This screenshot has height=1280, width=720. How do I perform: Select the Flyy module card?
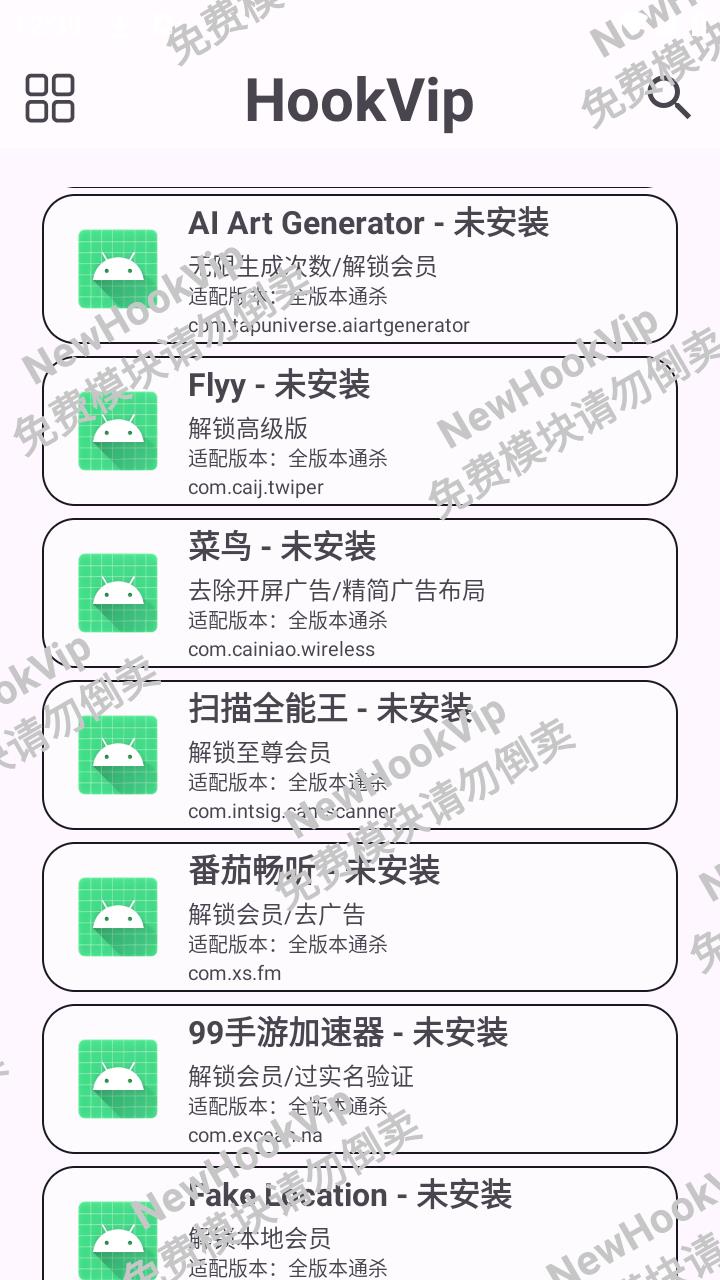pos(360,431)
